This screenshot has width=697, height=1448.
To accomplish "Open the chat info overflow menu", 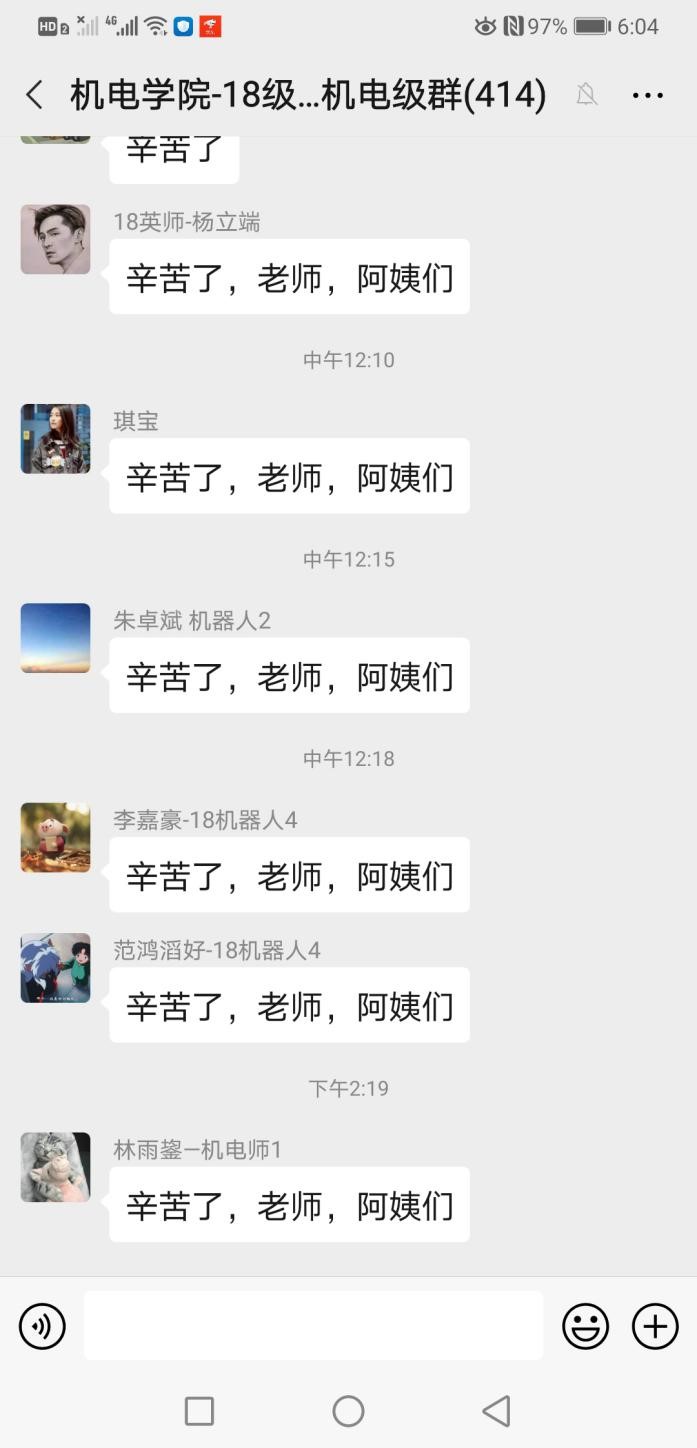I will 648,95.
